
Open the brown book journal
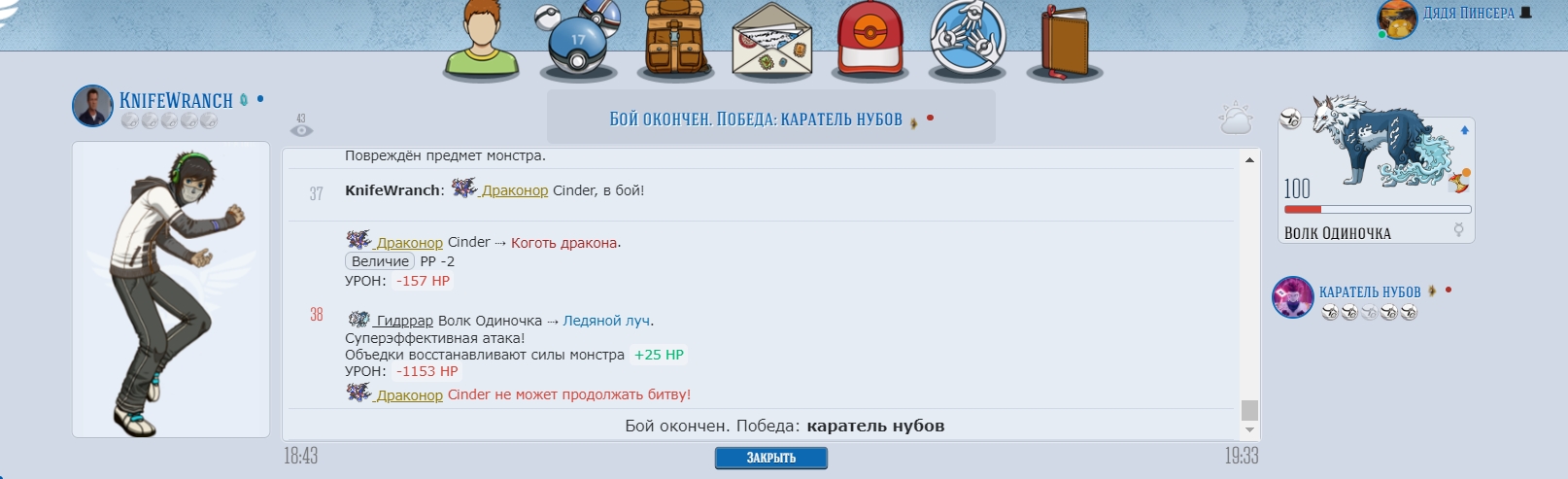coord(1067,41)
